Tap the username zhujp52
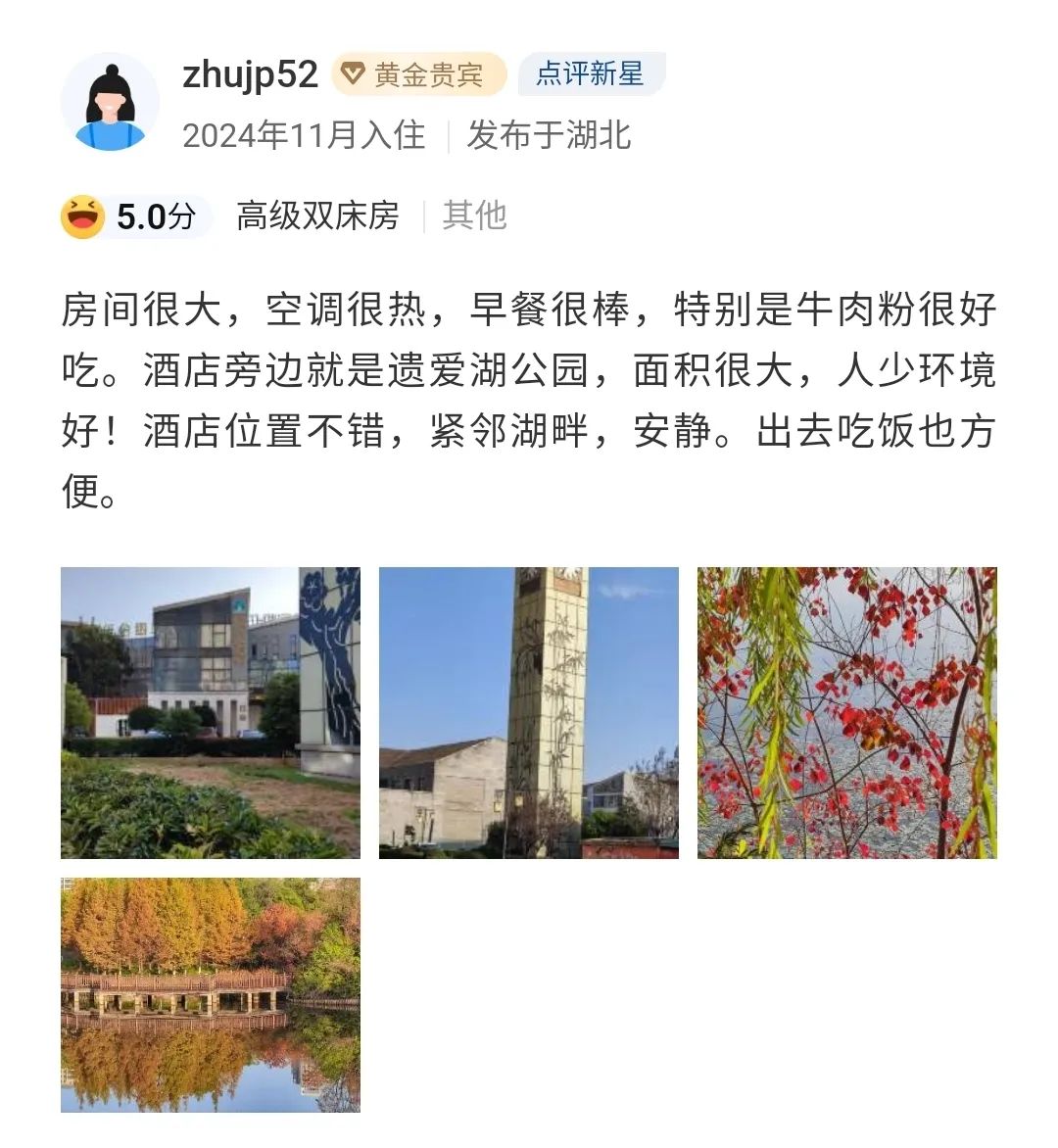1058x1148 pixels. (251, 74)
